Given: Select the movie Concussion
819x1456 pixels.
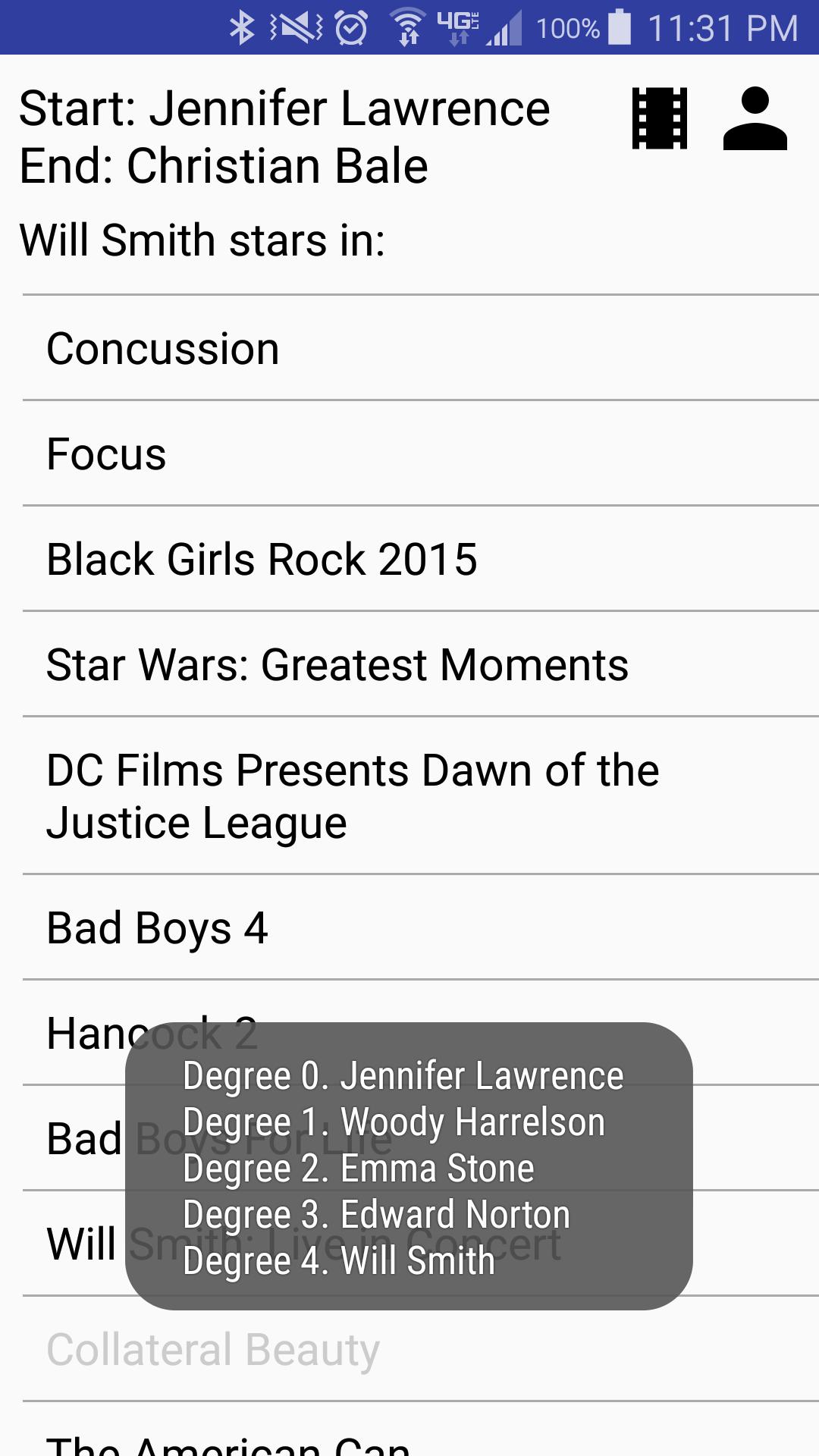Looking at the screenshot, I should pyautogui.click(x=163, y=349).
